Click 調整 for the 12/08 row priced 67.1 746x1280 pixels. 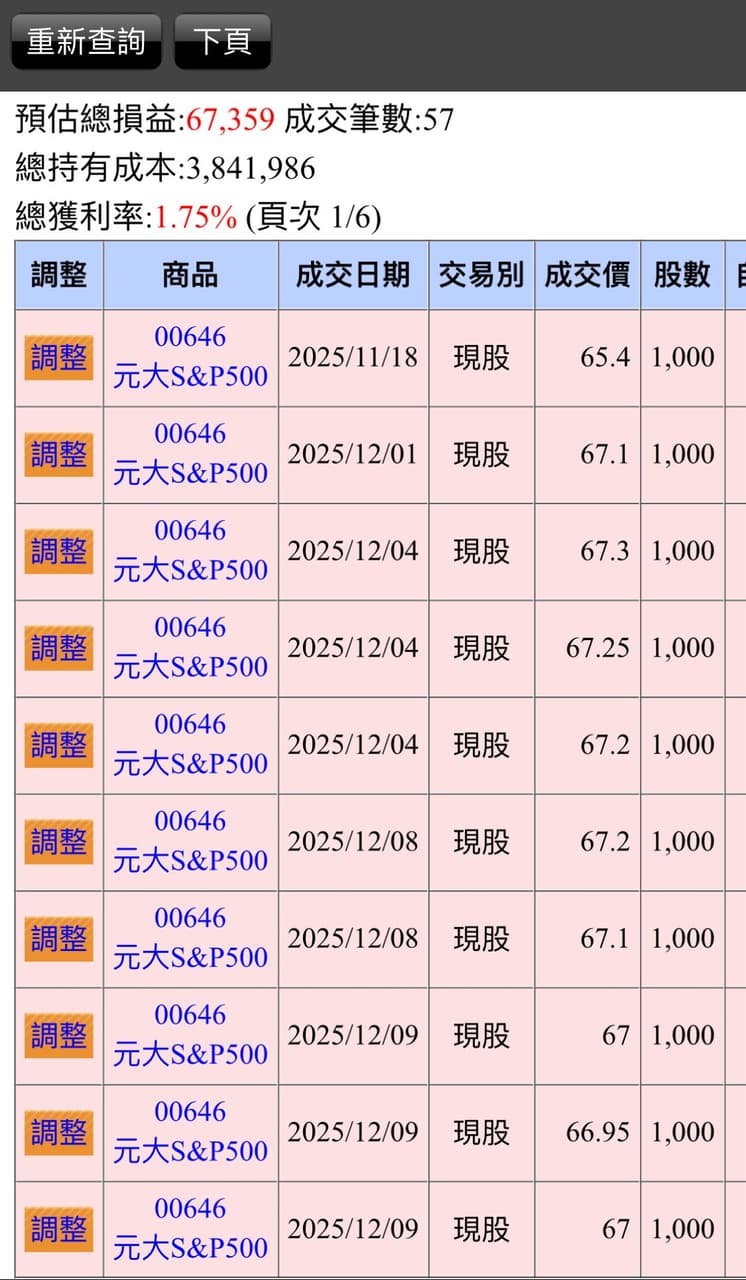(59, 939)
